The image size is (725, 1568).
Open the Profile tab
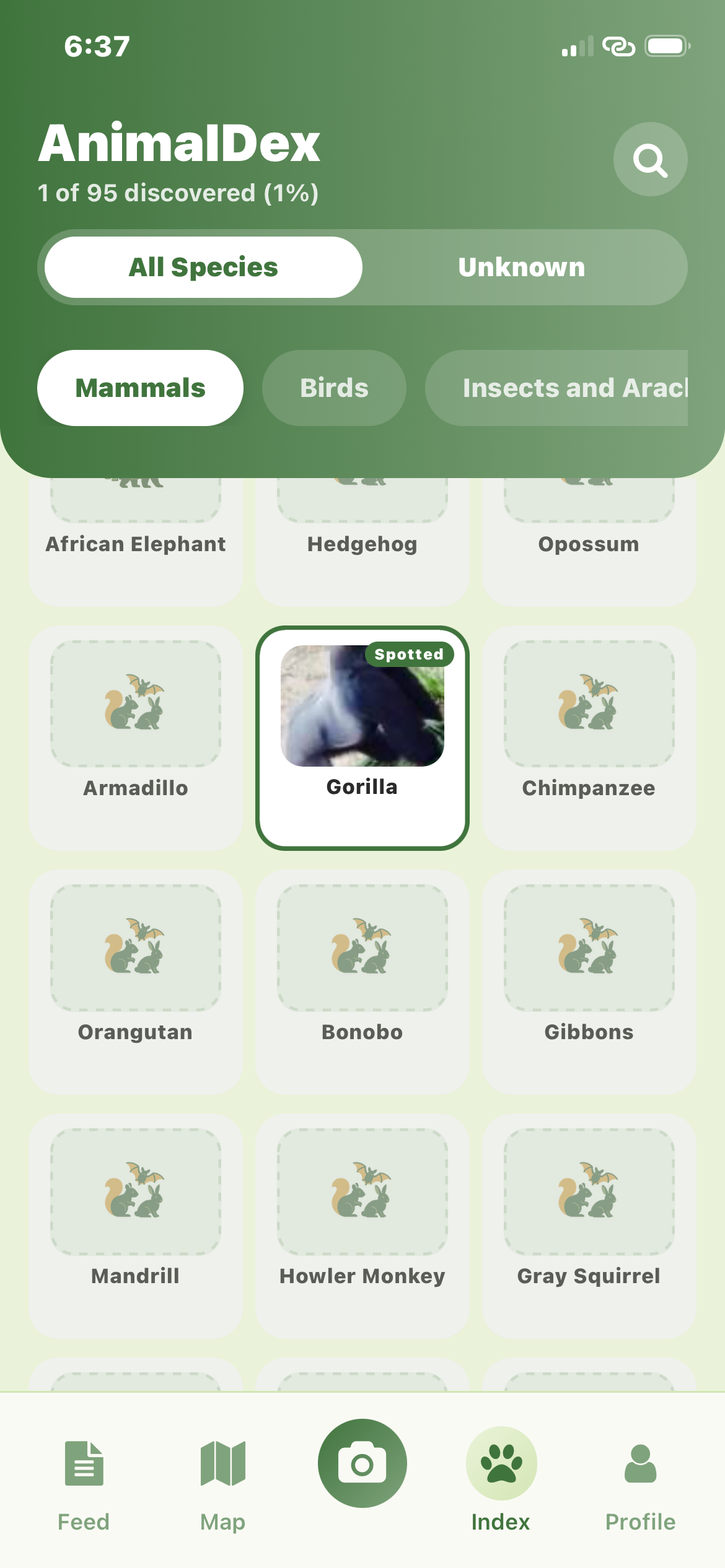pyautogui.click(x=640, y=1484)
